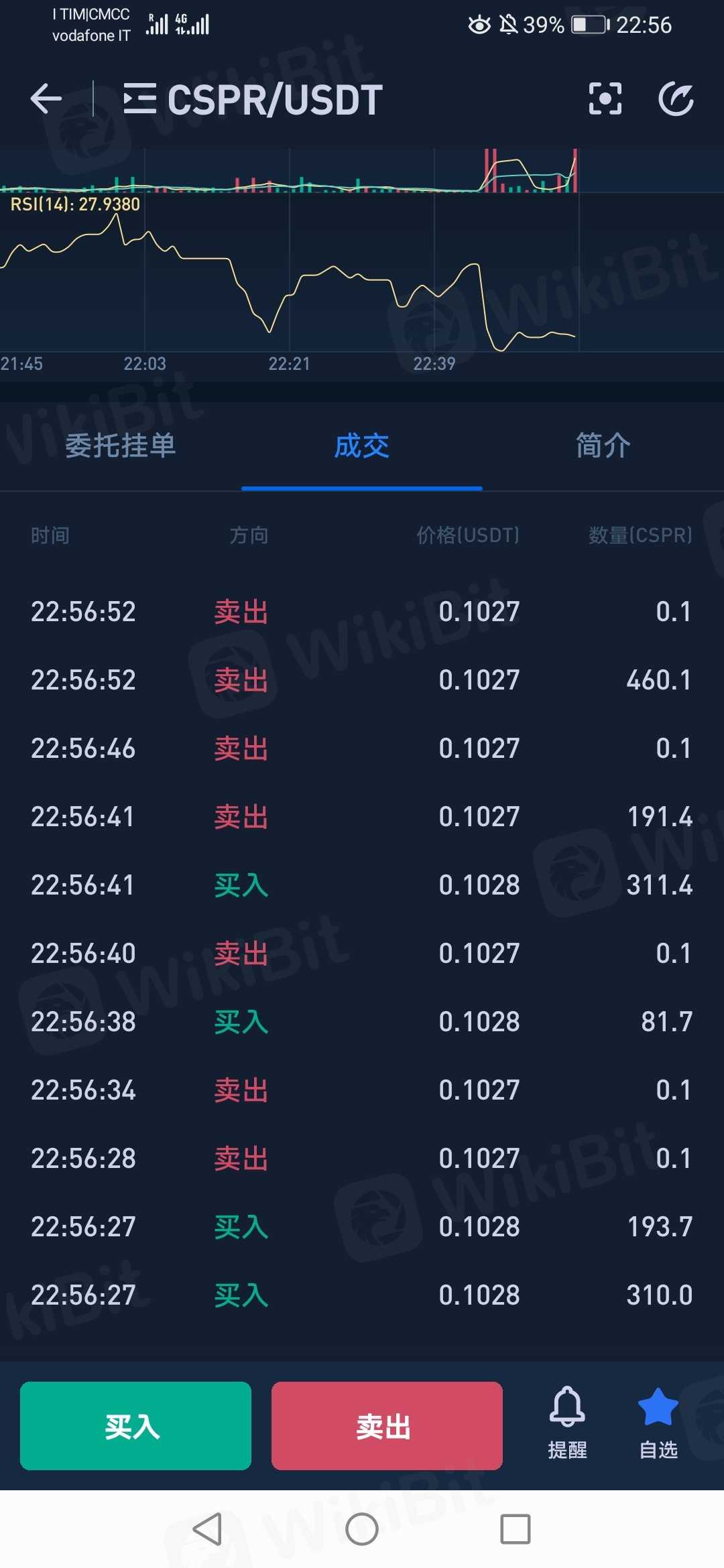Image resolution: width=724 pixels, height=1568 pixels.
Task: Select the 成交 tab
Action: pyautogui.click(x=361, y=446)
